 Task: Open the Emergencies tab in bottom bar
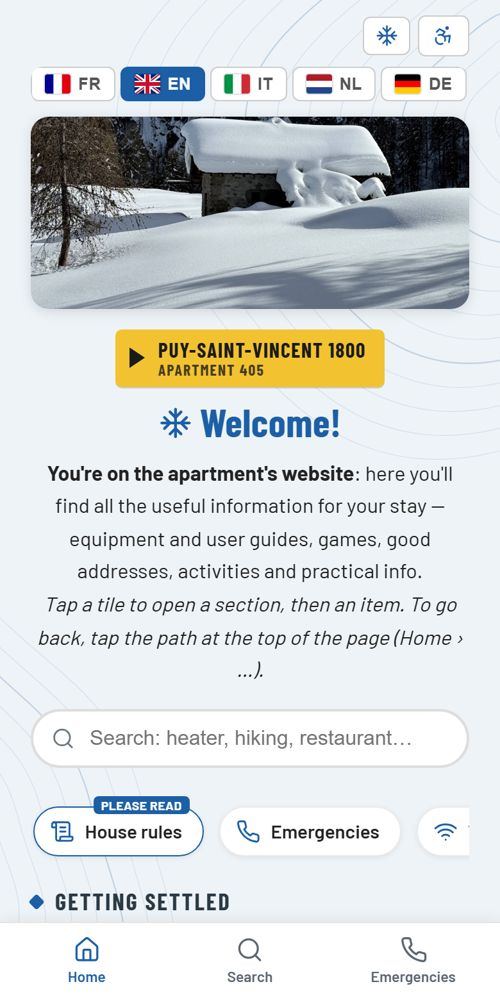point(413,960)
